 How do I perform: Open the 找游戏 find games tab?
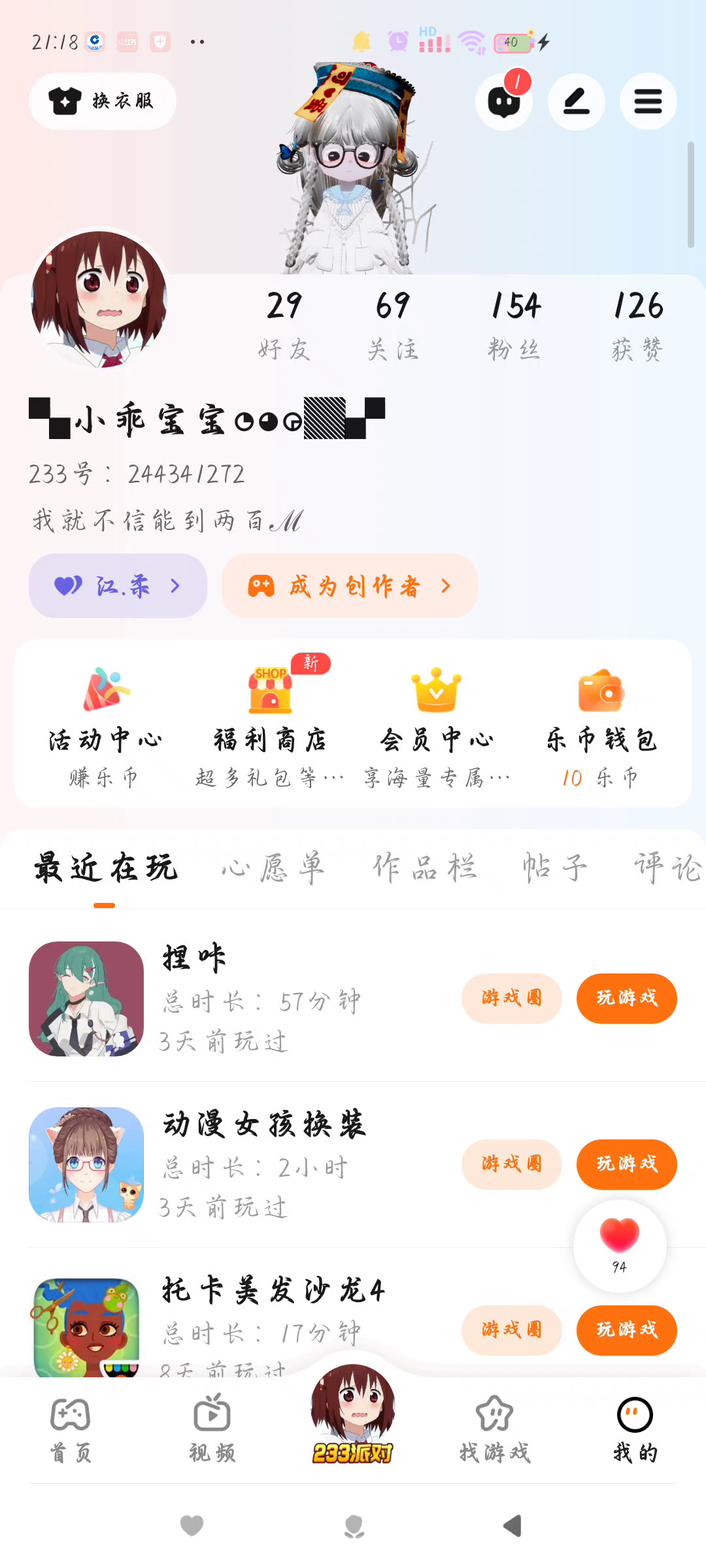tap(494, 1429)
